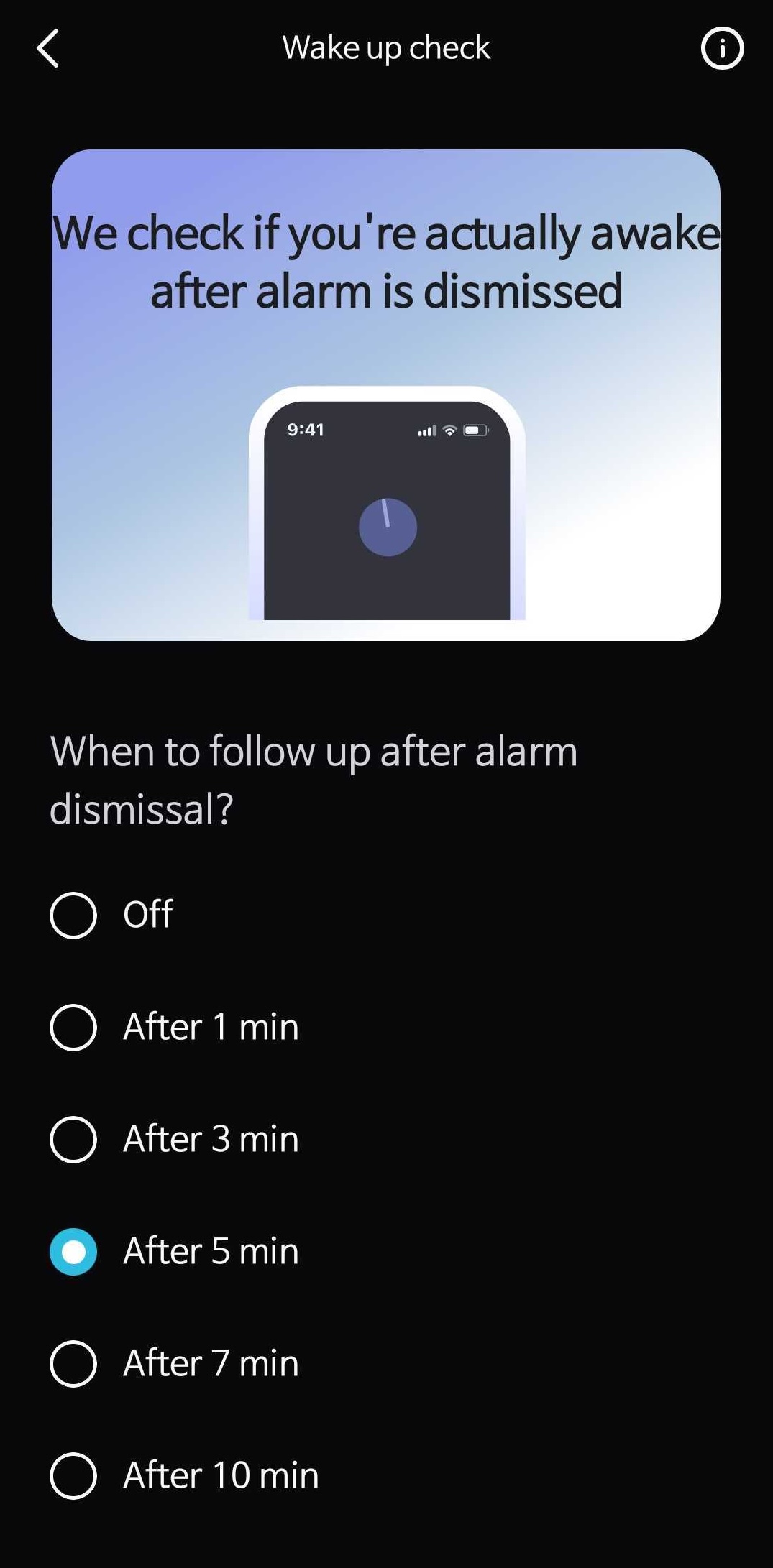Tap the back chevron to leave screen
Screen dimensions: 773x1568
[46, 48]
